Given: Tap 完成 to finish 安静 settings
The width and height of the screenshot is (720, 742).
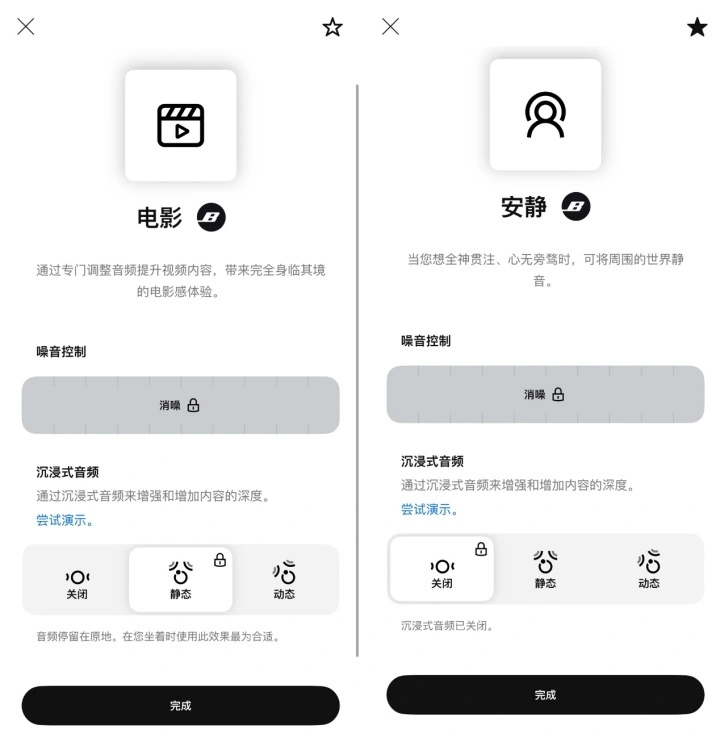Looking at the screenshot, I should click(545, 695).
